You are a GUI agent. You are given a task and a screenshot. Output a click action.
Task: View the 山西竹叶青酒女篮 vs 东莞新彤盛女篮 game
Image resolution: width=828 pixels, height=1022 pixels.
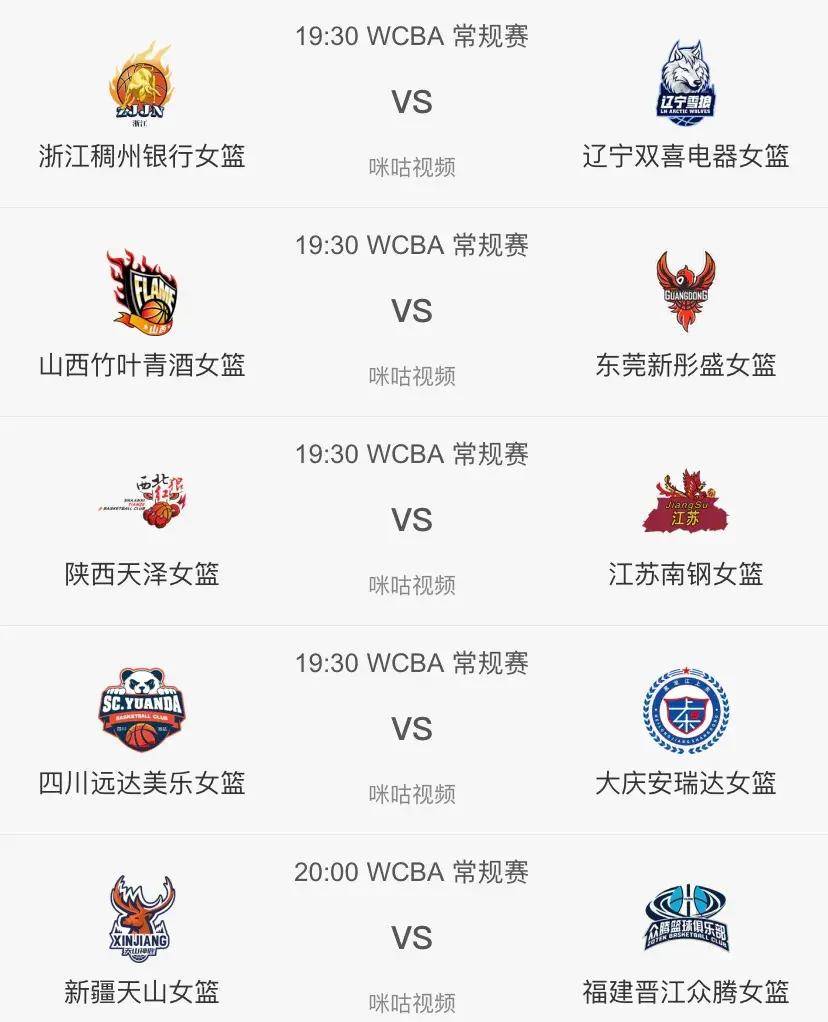pyautogui.click(x=411, y=312)
